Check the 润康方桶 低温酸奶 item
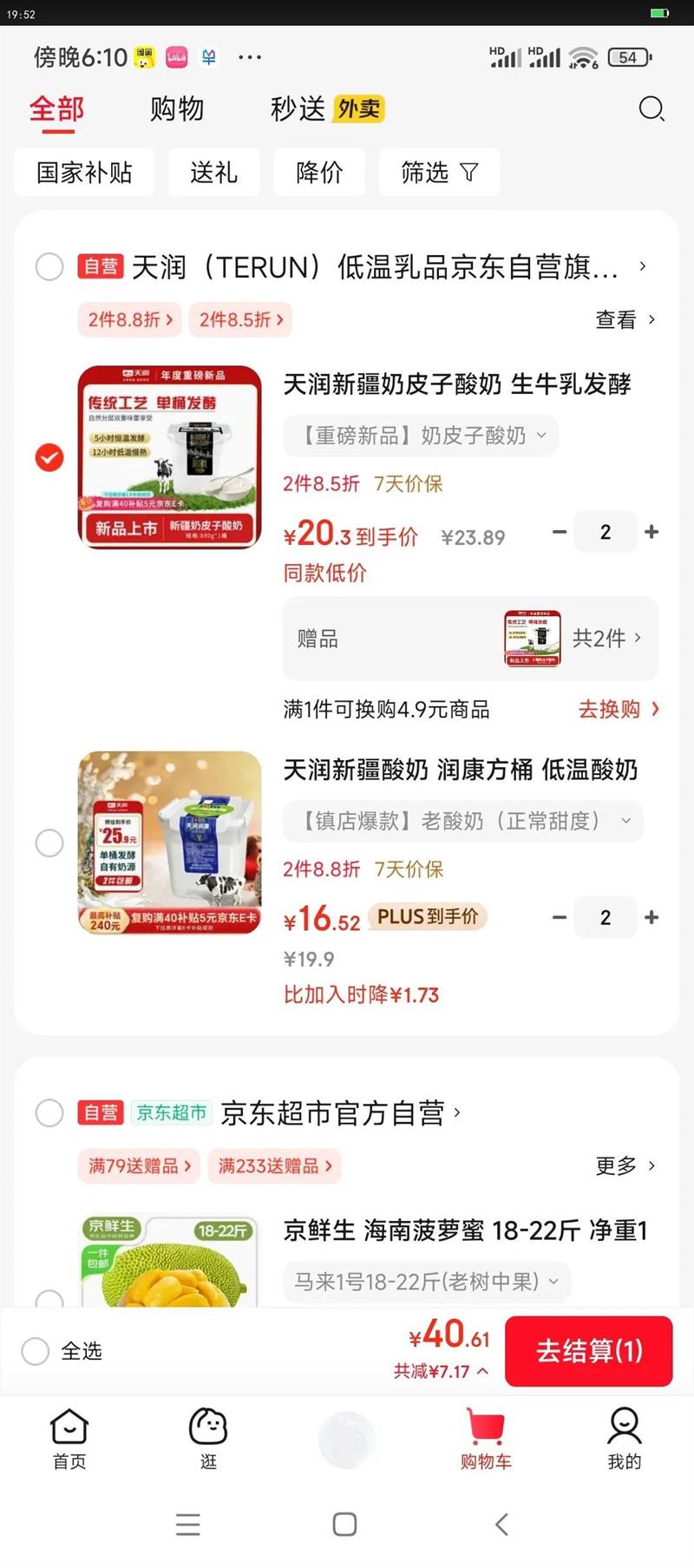Screen dimensions: 694x1568 coord(49,843)
